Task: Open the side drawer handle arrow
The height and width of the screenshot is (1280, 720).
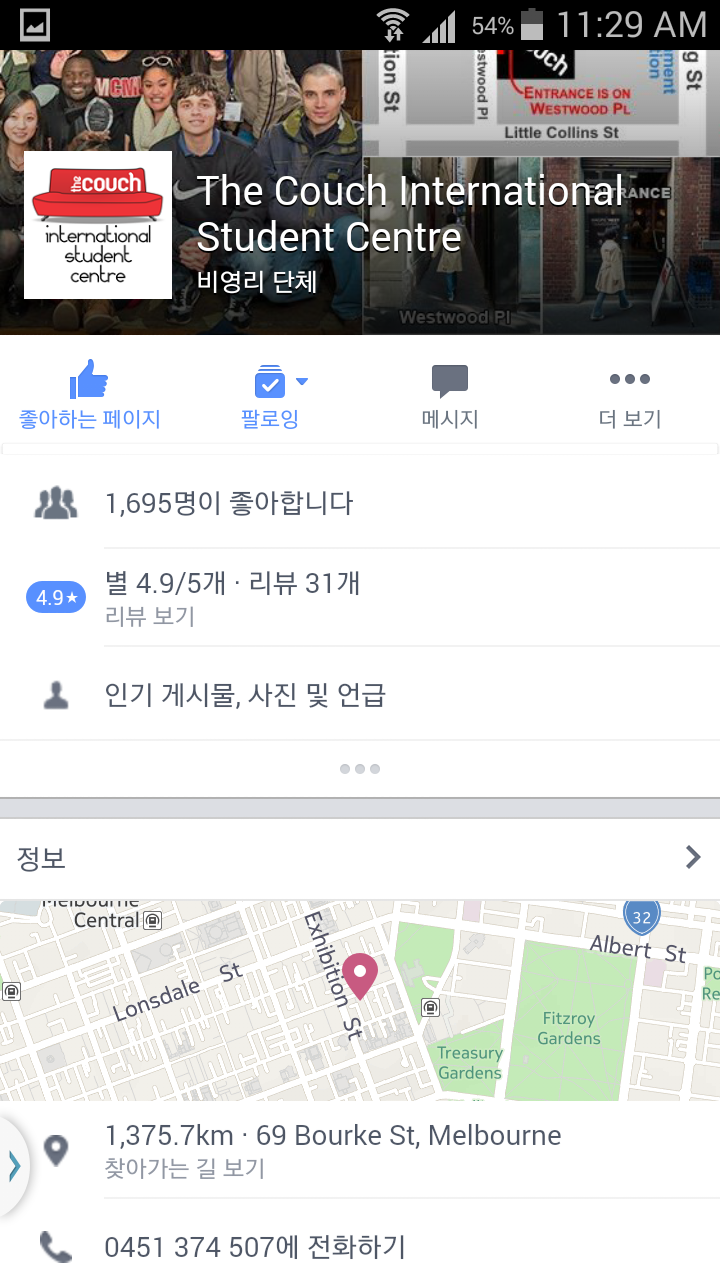Action: click(13, 1166)
